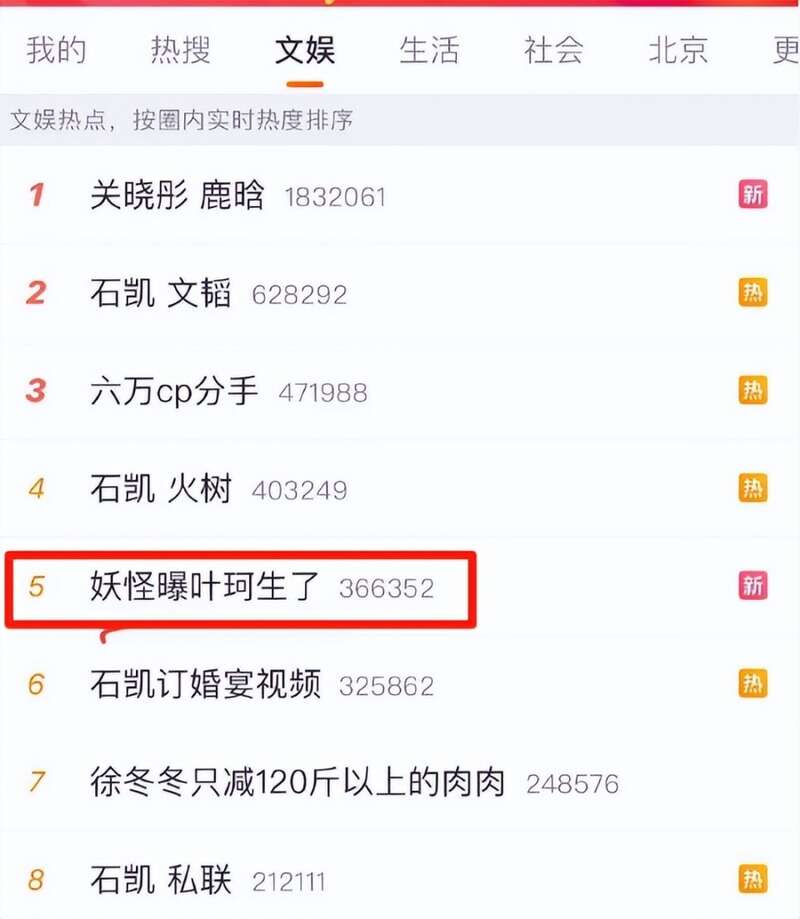Image resolution: width=800 pixels, height=919 pixels.
Task: Select the 生活 tab
Action: point(429,50)
